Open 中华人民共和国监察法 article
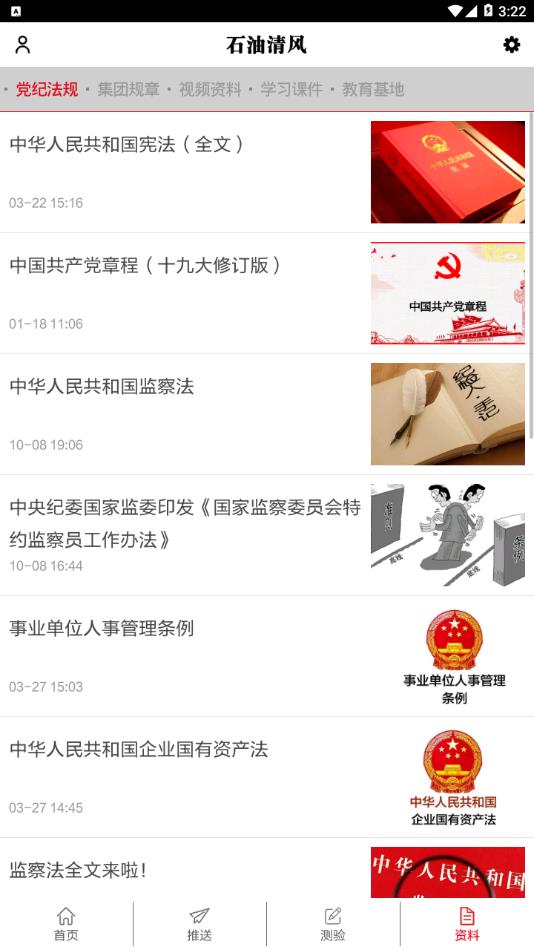The height and width of the screenshot is (950, 534). pos(267,414)
